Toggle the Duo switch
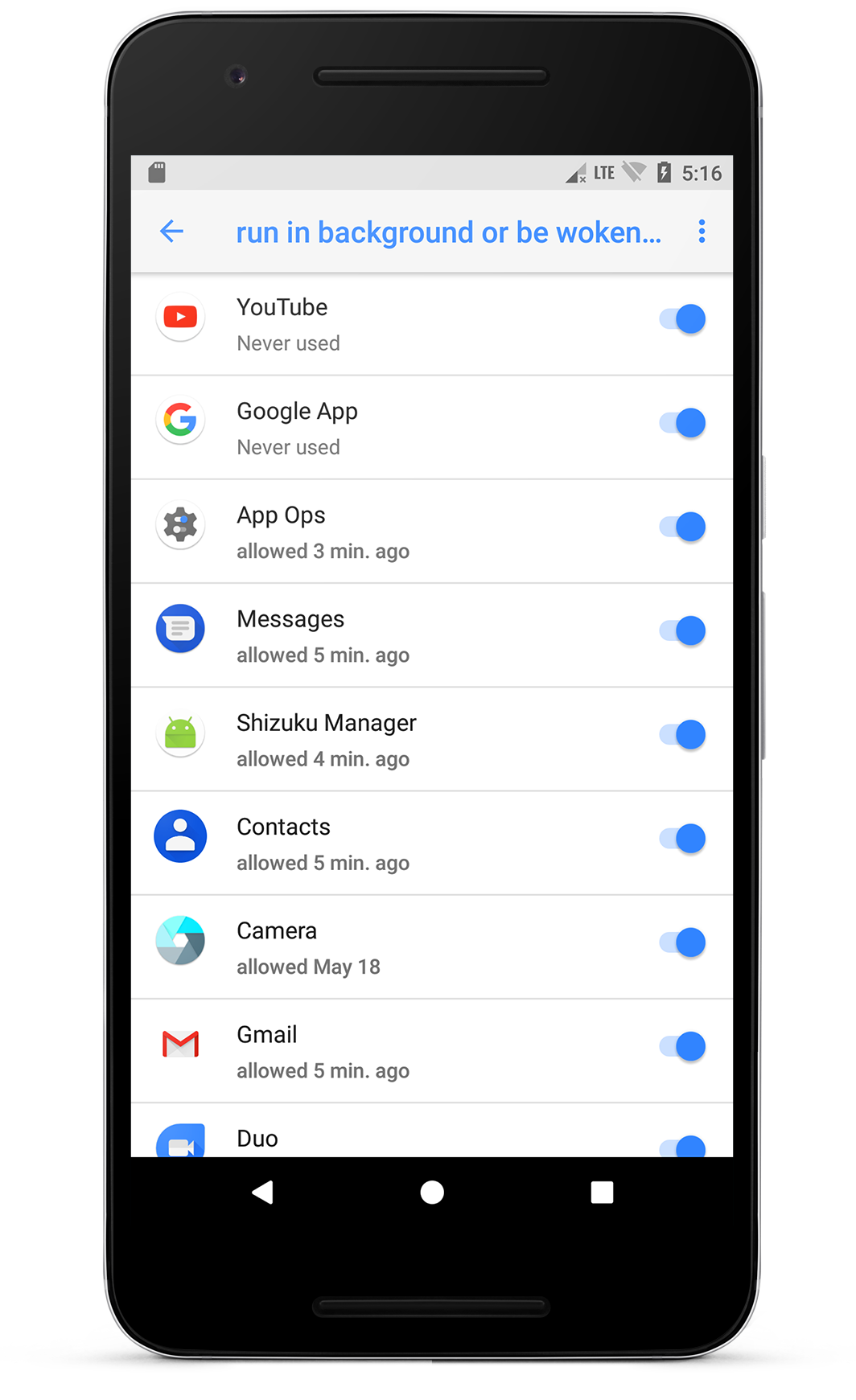 point(682,1146)
